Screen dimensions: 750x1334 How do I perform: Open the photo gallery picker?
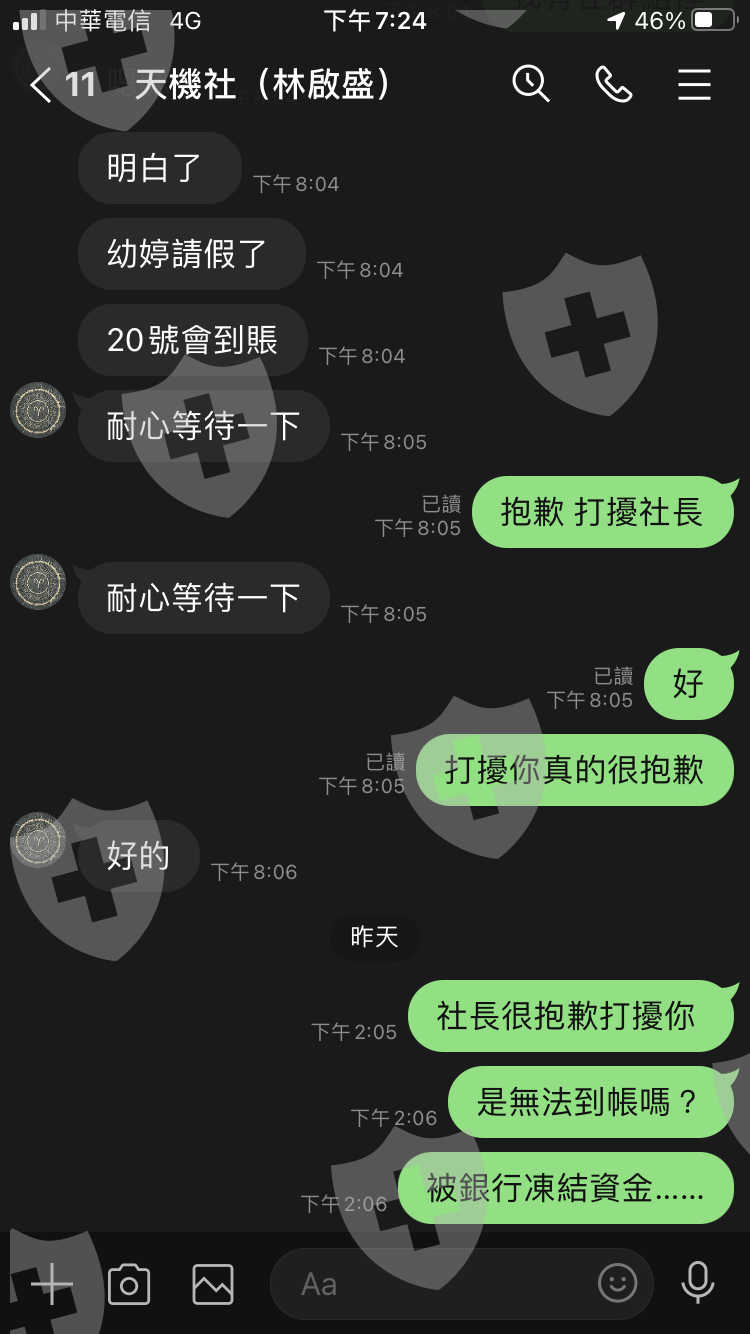213,1284
